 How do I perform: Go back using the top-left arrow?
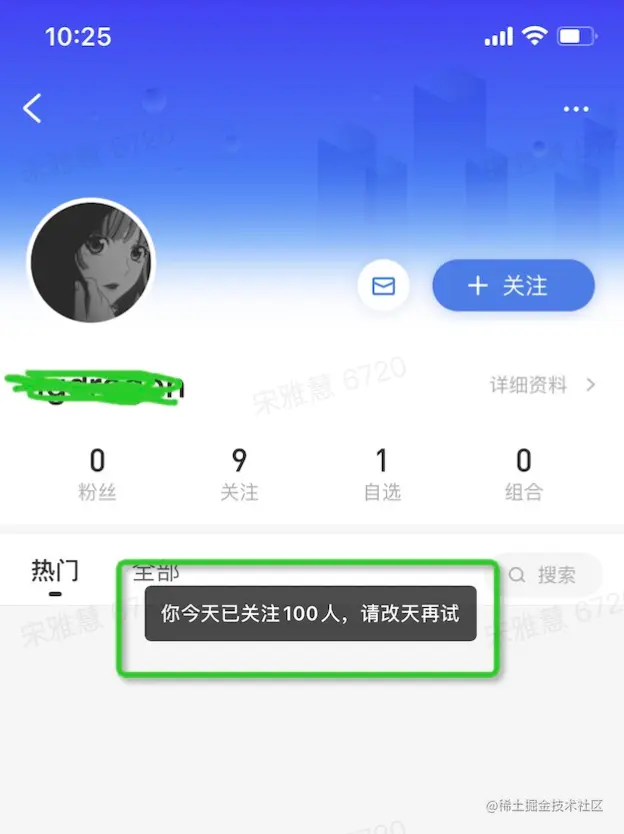coord(33,108)
